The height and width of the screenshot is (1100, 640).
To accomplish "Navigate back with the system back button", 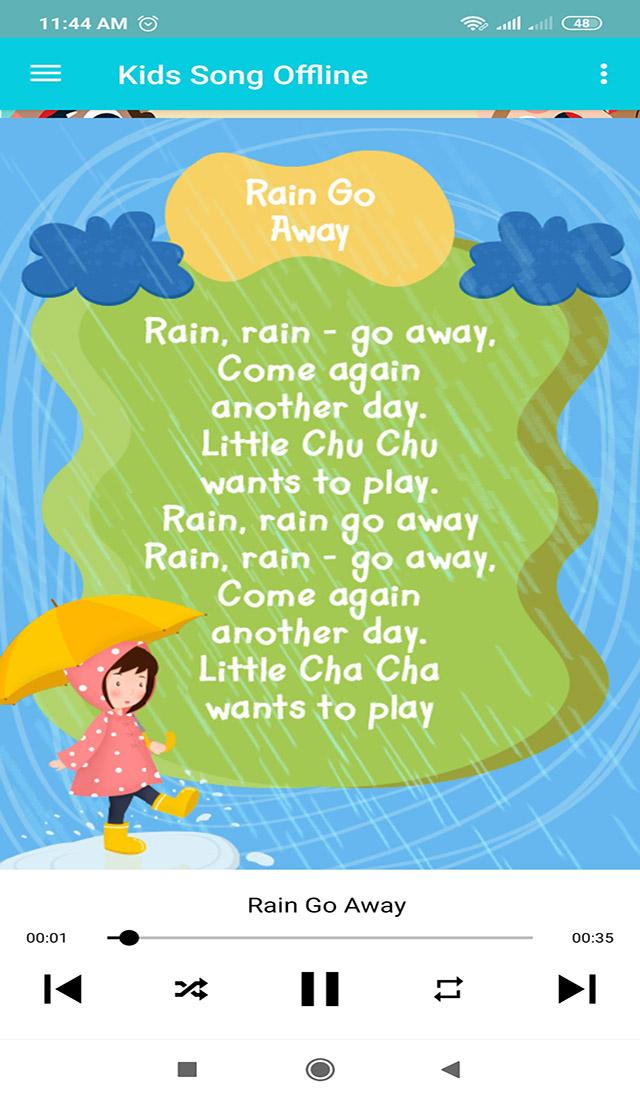I will [x=450, y=1070].
